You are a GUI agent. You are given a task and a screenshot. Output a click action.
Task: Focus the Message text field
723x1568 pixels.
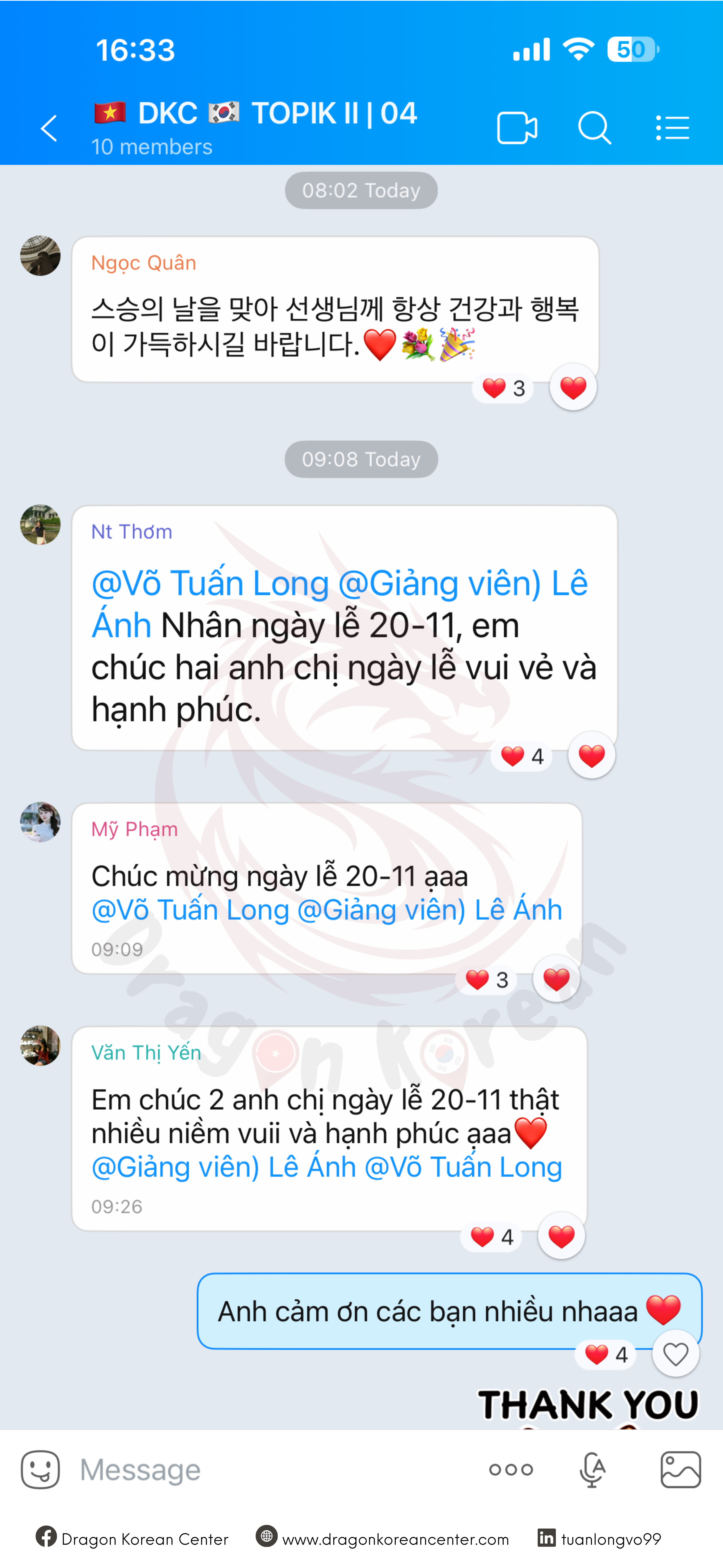pyautogui.click(x=274, y=1470)
